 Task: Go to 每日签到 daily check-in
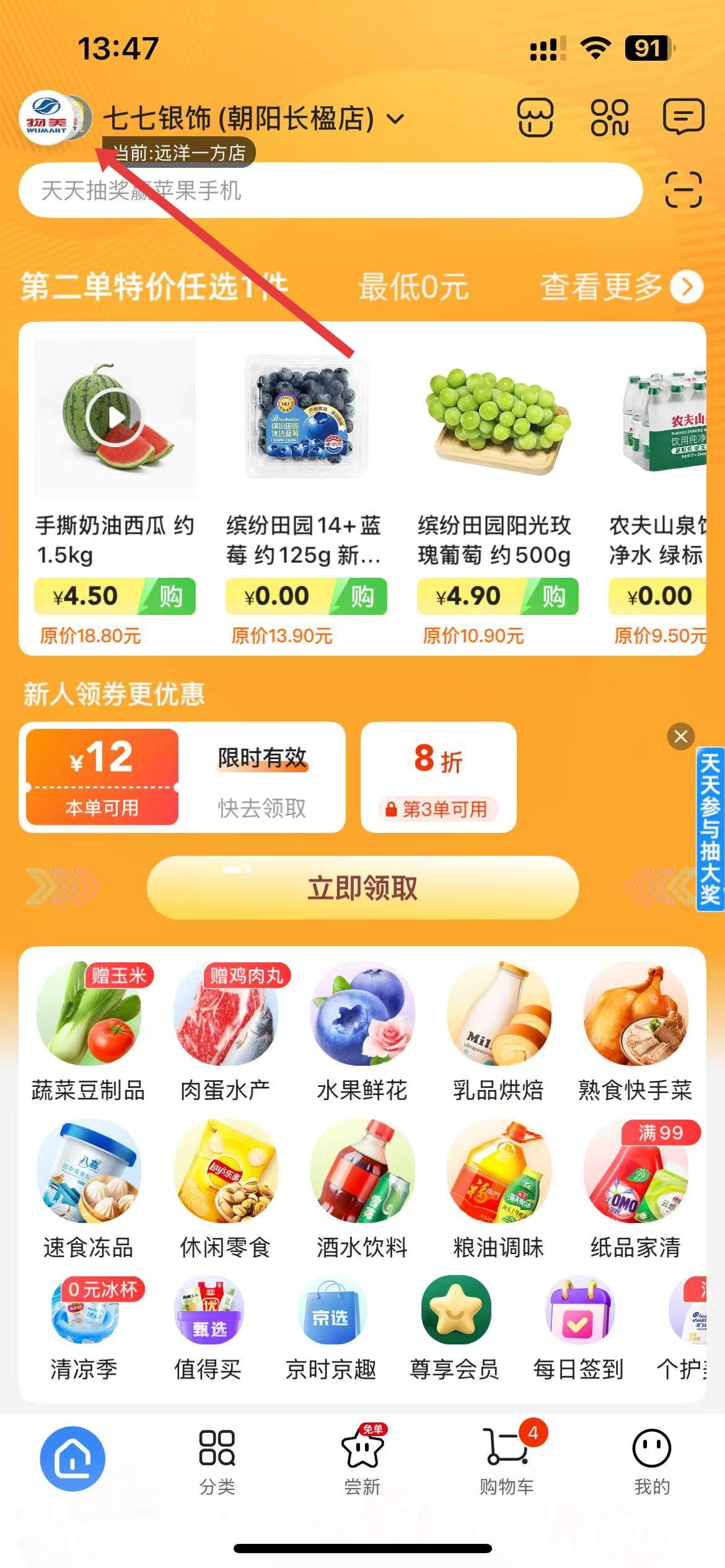578,1328
